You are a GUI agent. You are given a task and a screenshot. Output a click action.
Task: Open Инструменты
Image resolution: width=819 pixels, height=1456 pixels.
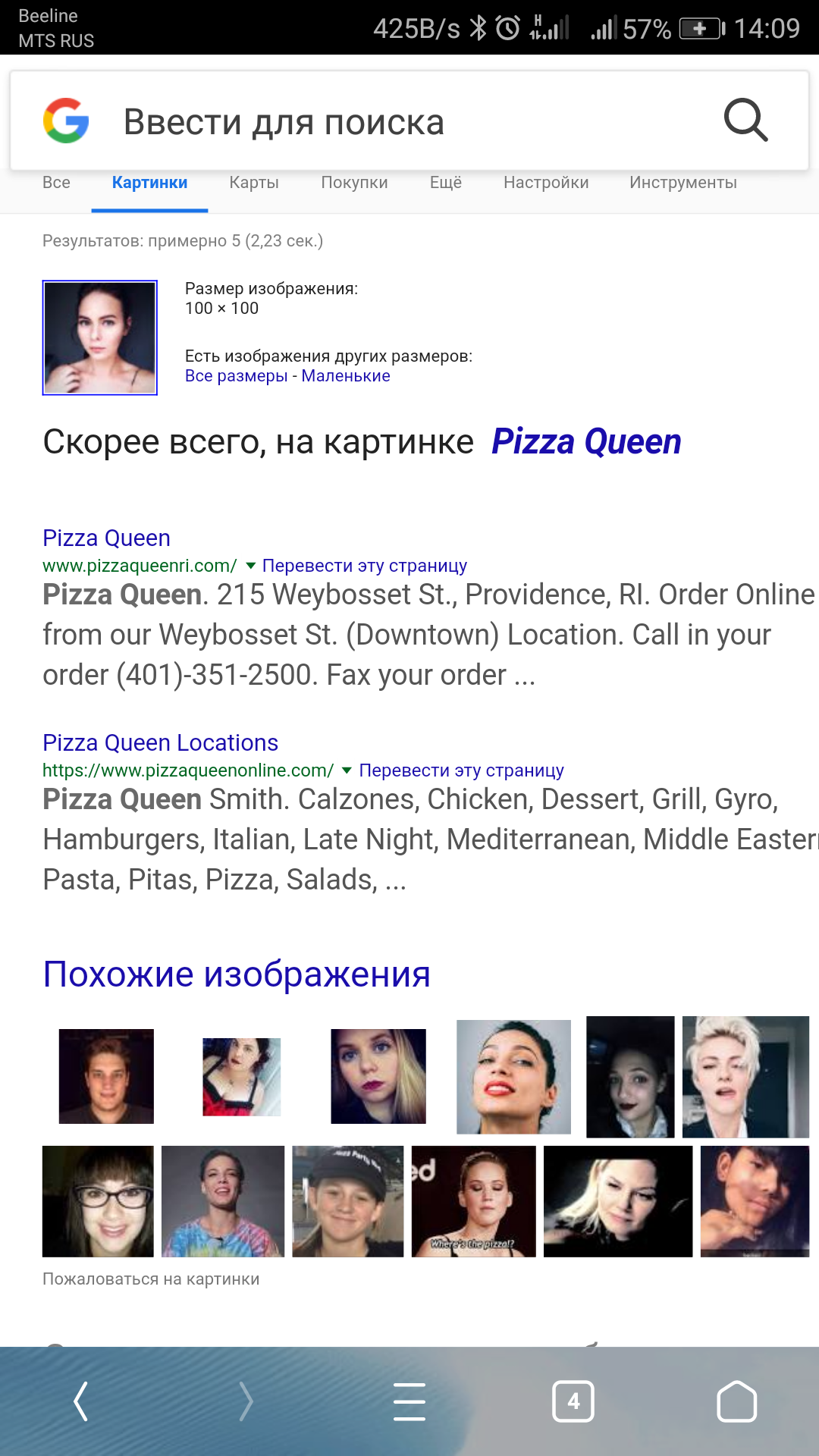pos(682,183)
